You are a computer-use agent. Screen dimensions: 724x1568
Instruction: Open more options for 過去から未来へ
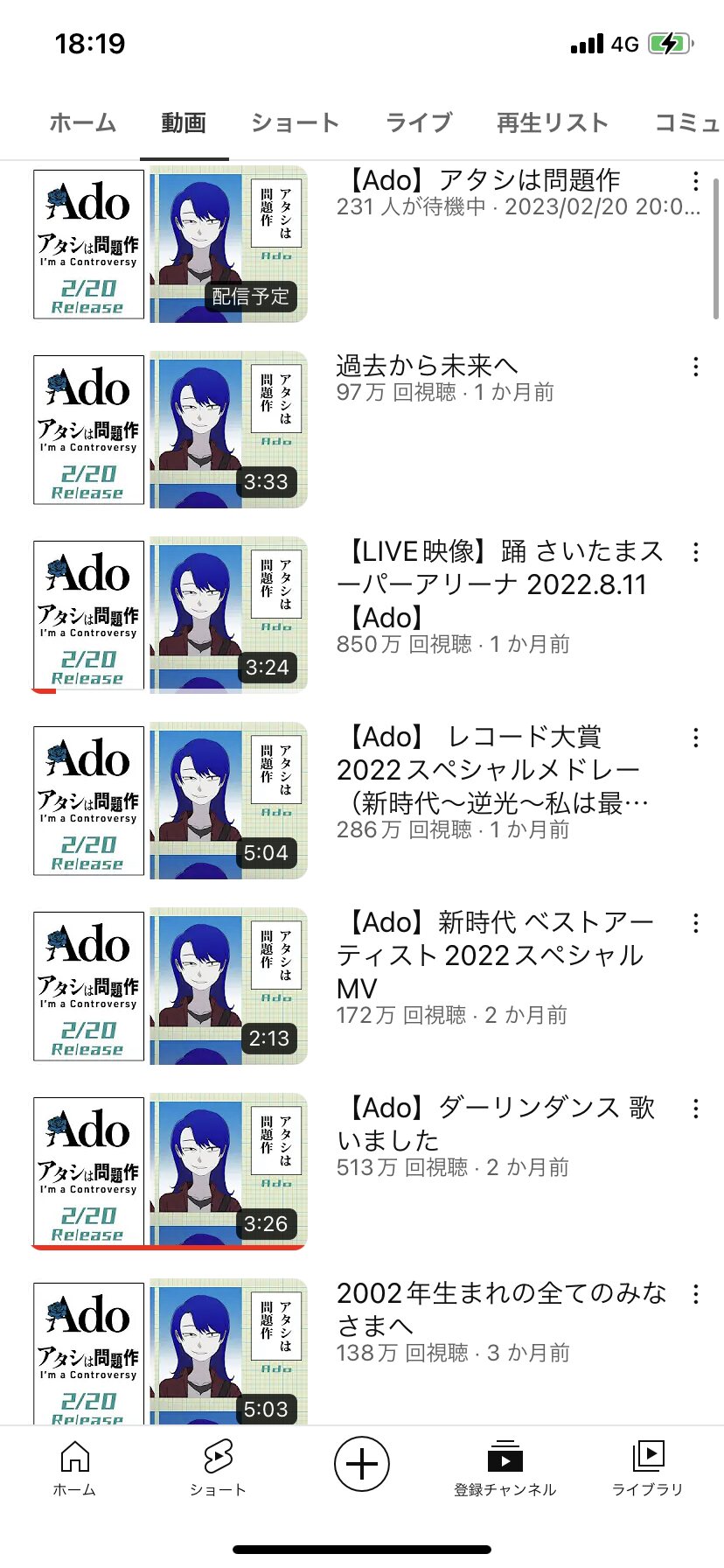coord(695,367)
